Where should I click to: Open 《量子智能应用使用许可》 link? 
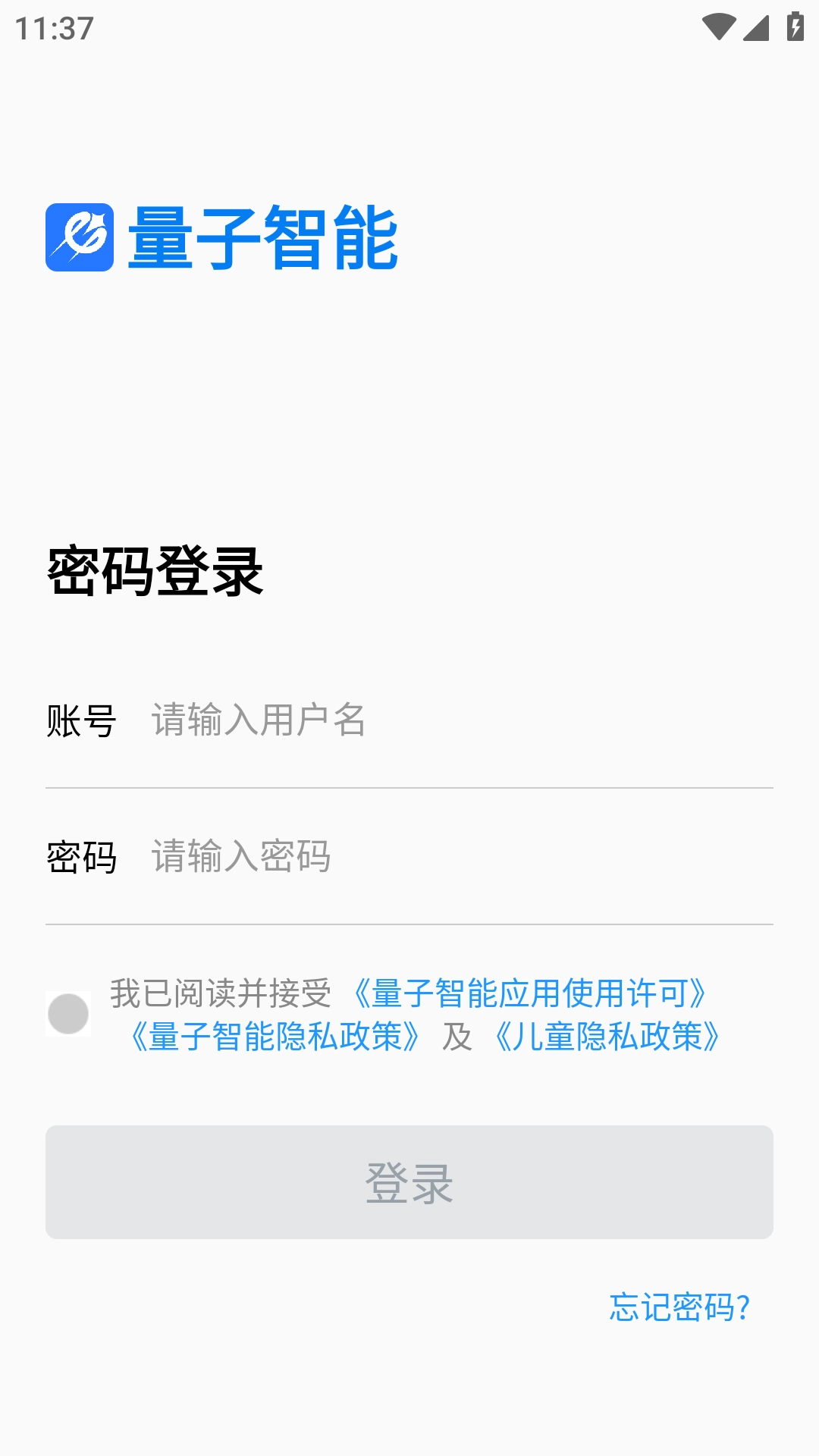(530, 993)
